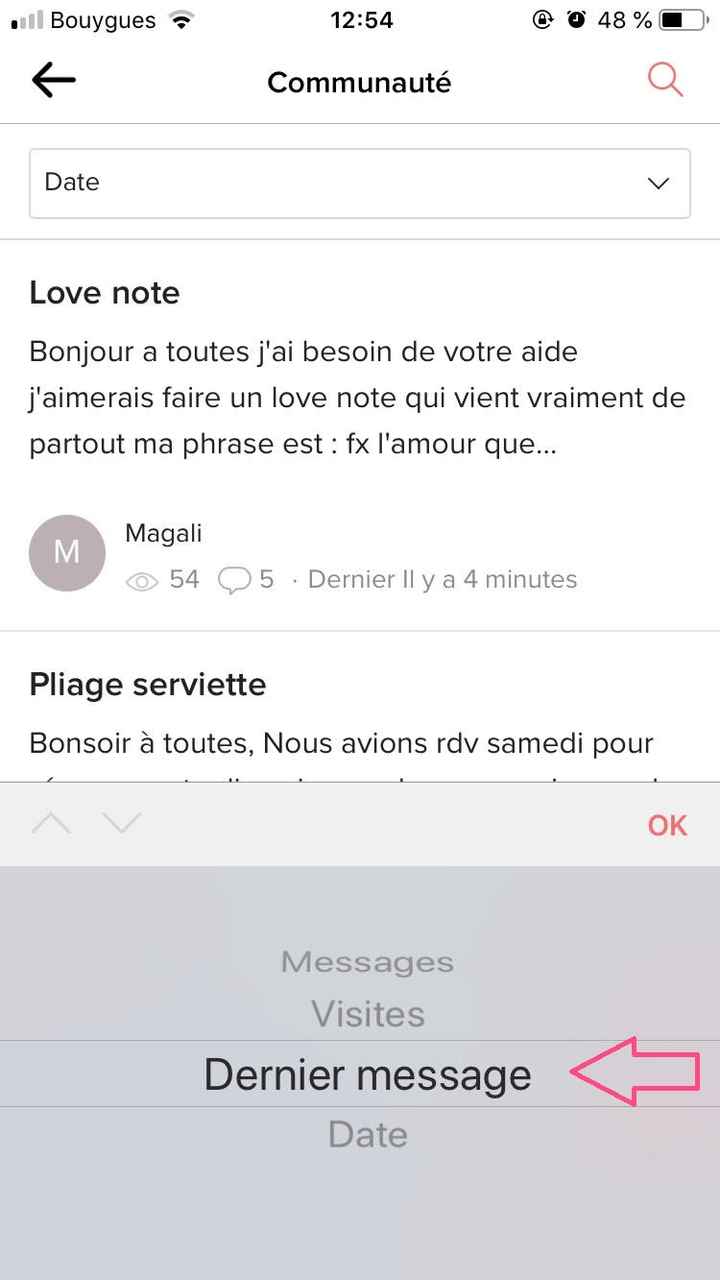The image size is (720, 1280).
Task: Select the Visites sort option
Action: pos(367,1013)
